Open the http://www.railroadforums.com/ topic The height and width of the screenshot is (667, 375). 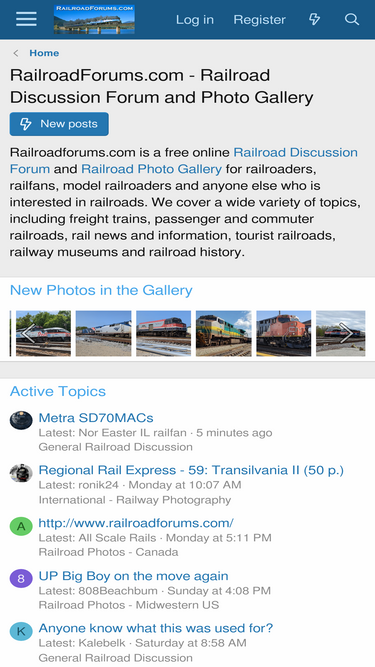coord(136,523)
